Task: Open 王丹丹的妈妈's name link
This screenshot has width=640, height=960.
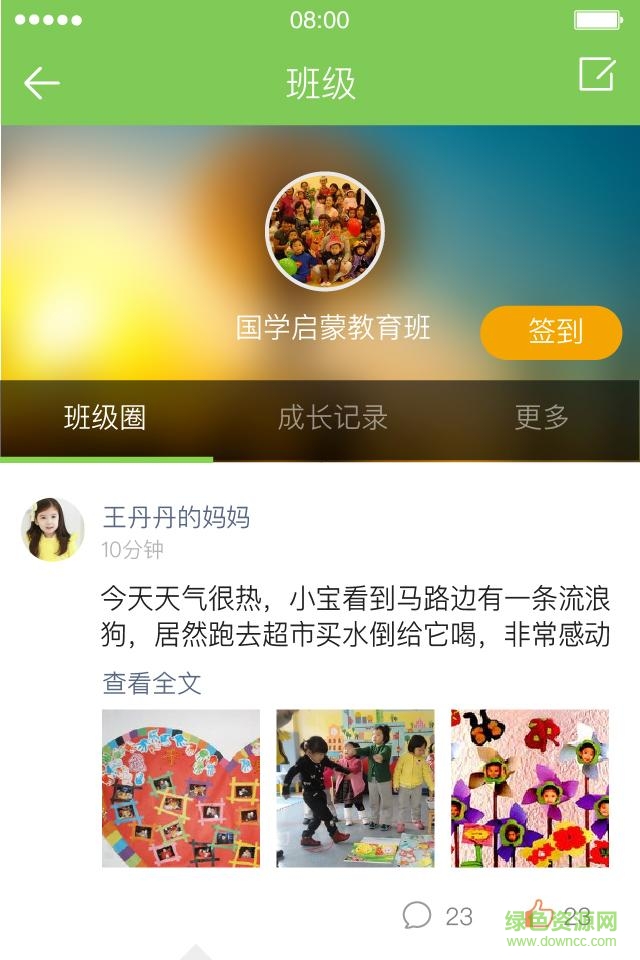Action: click(176, 517)
